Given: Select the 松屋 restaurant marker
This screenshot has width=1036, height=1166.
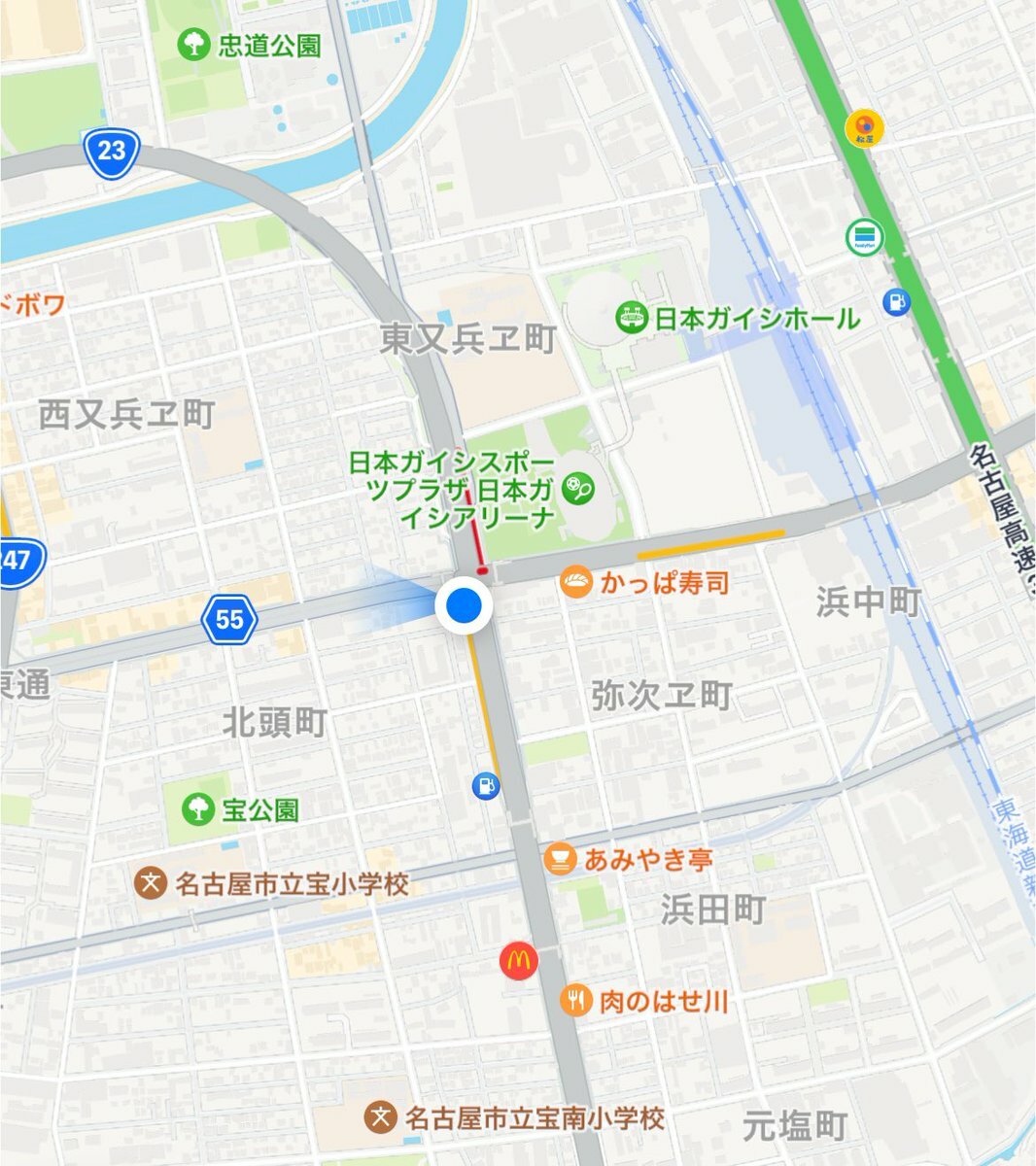Looking at the screenshot, I should click(863, 126).
